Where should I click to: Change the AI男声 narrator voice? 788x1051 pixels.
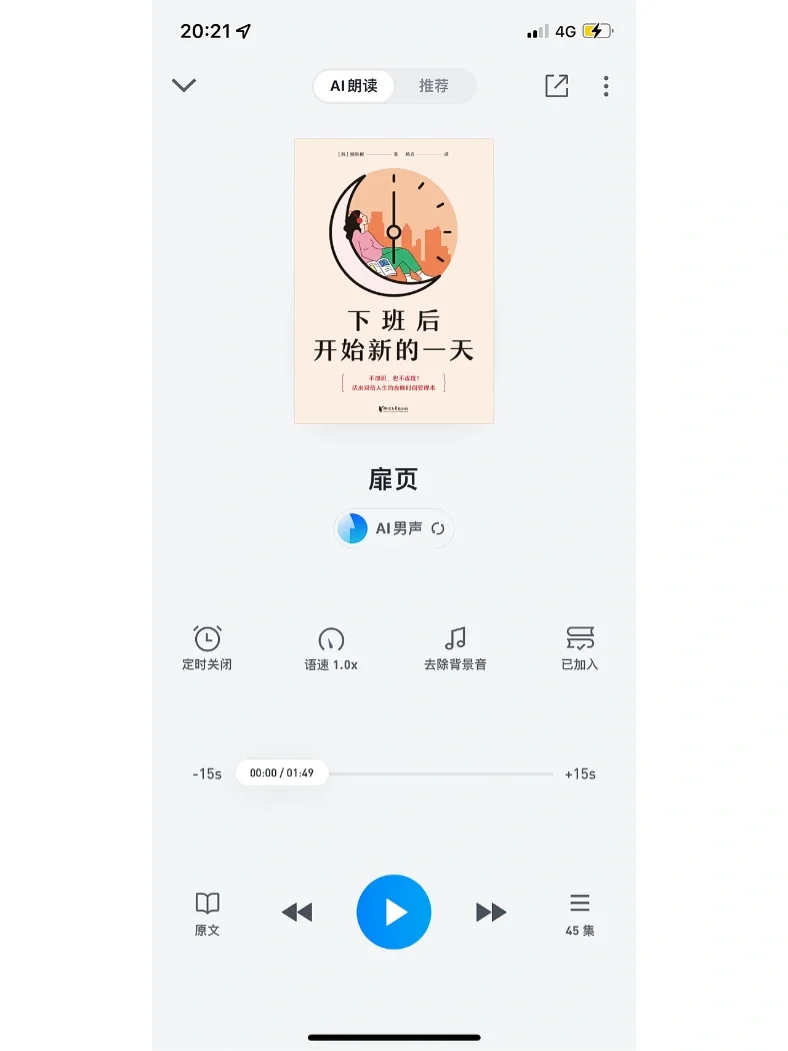[394, 528]
